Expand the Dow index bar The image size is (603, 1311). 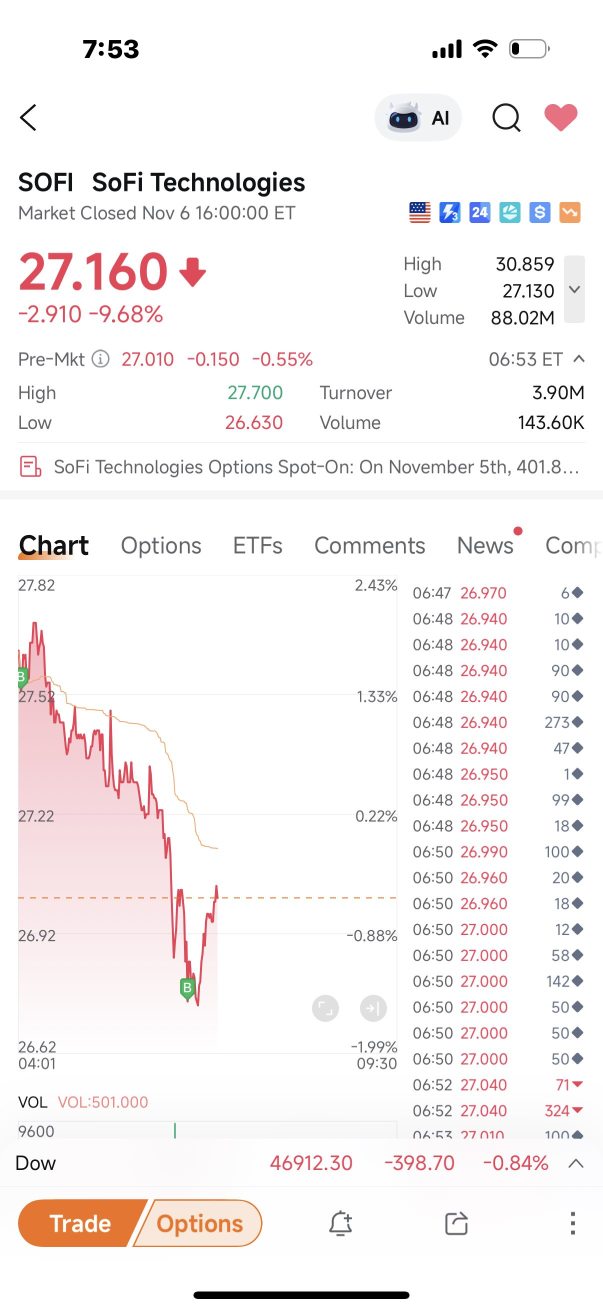[576, 1163]
